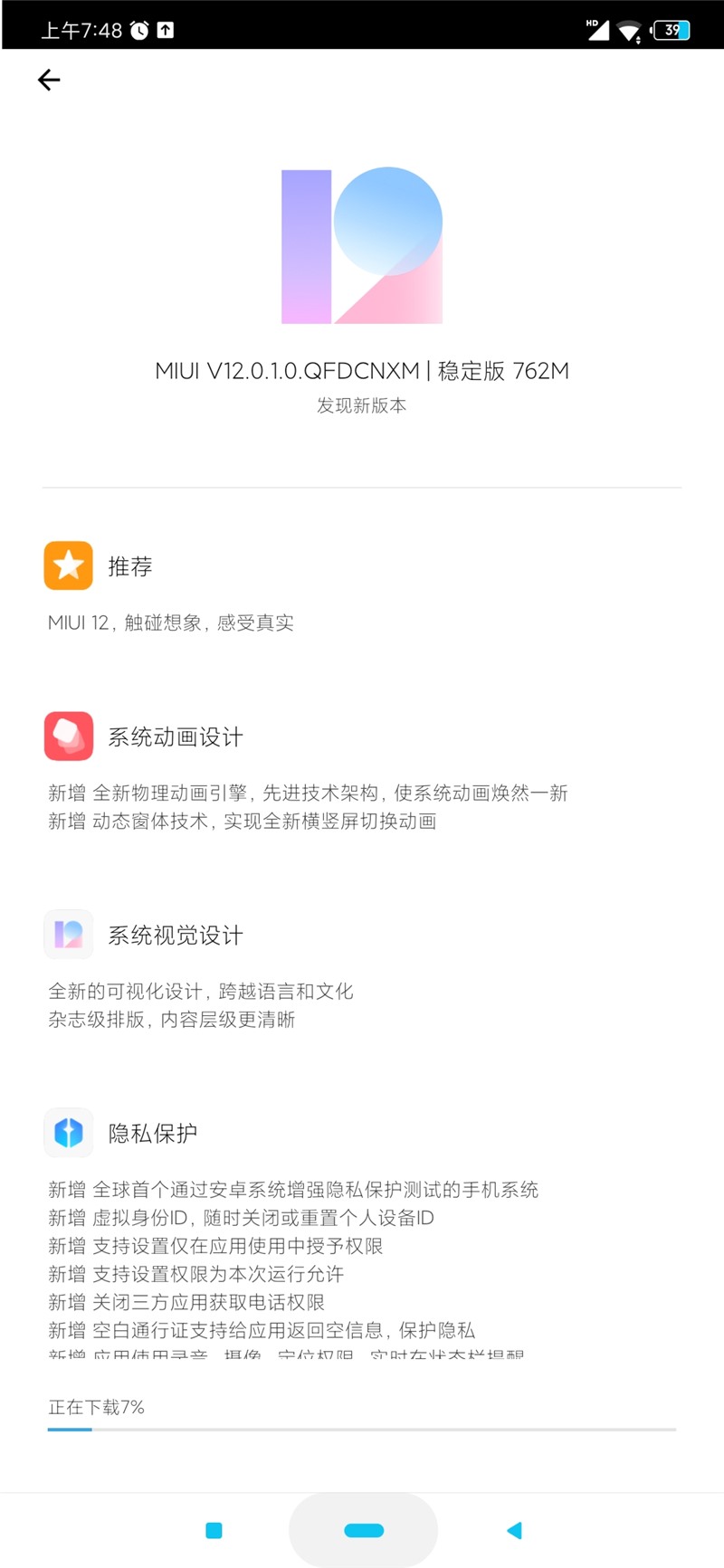Select the red 系统动画设计 animation icon
The height and width of the screenshot is (1568, 724).
pos(68,736)
